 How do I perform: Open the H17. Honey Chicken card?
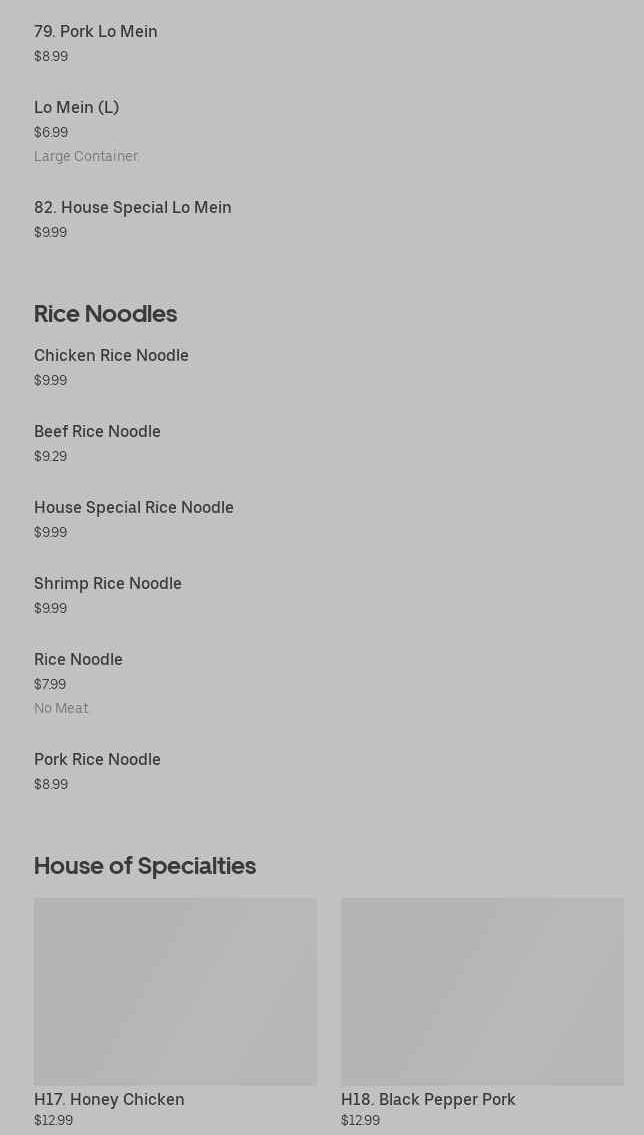click(175, 992)
